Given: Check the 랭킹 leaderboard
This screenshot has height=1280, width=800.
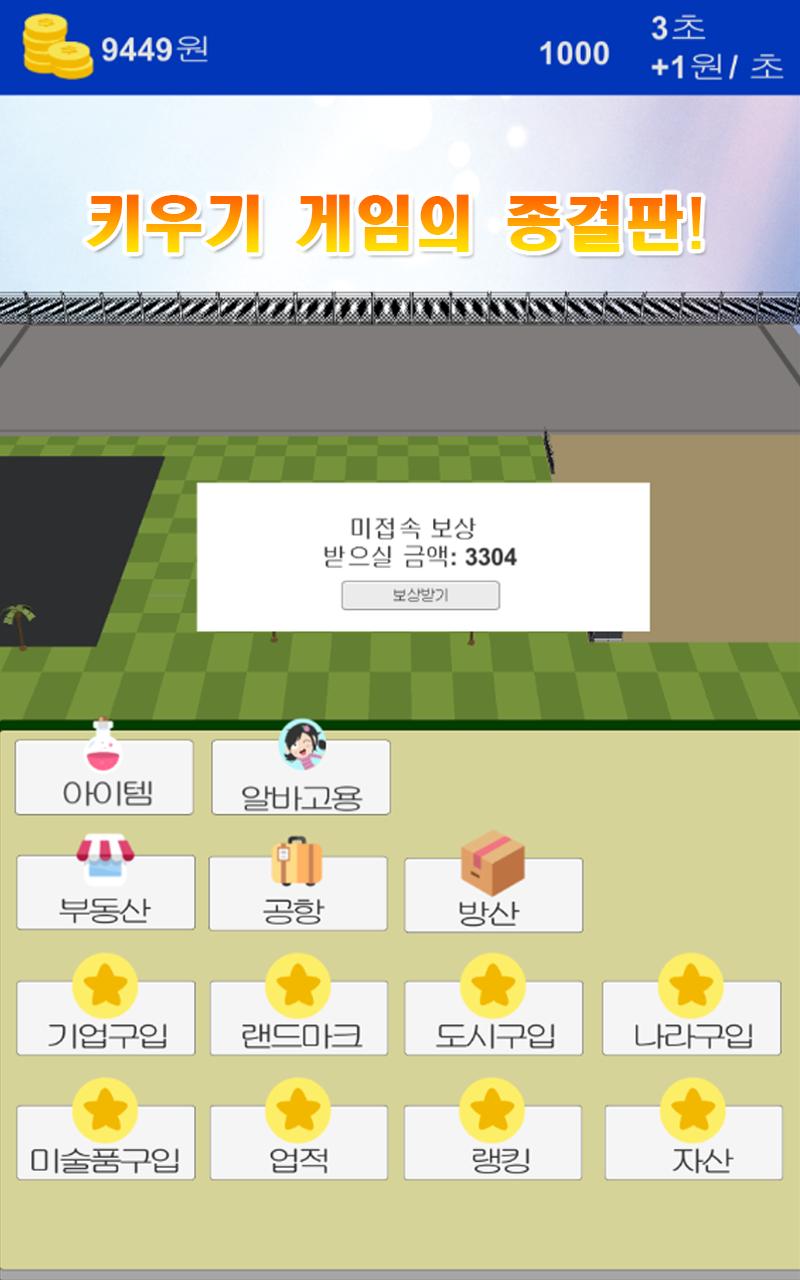Looking at the screenshot, I should 493,1143.
